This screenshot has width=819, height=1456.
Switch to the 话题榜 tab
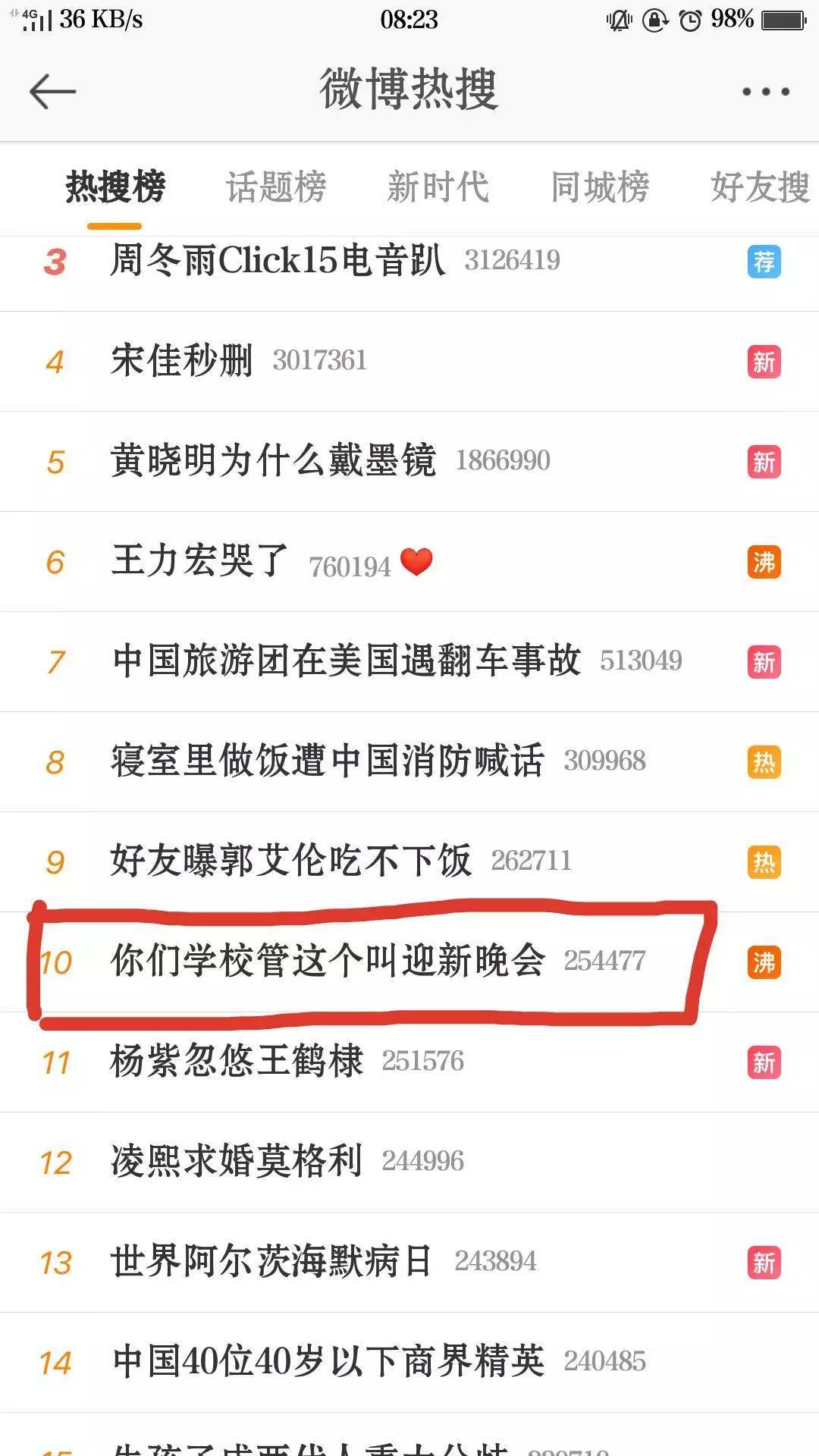(x=276, y=187)
